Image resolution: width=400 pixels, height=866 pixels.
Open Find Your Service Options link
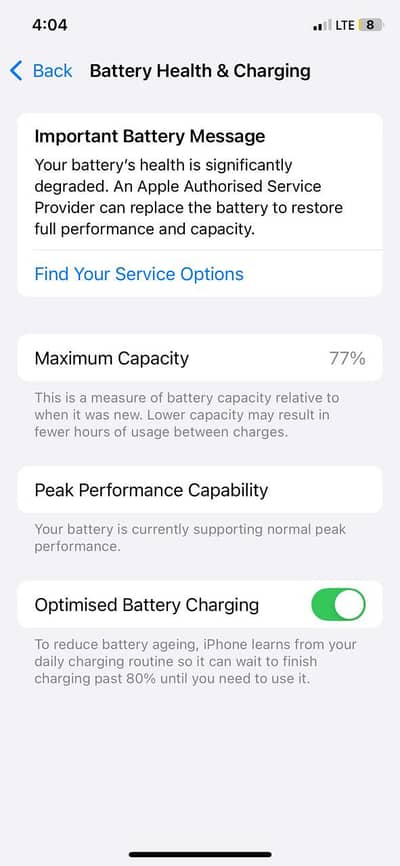139,274
